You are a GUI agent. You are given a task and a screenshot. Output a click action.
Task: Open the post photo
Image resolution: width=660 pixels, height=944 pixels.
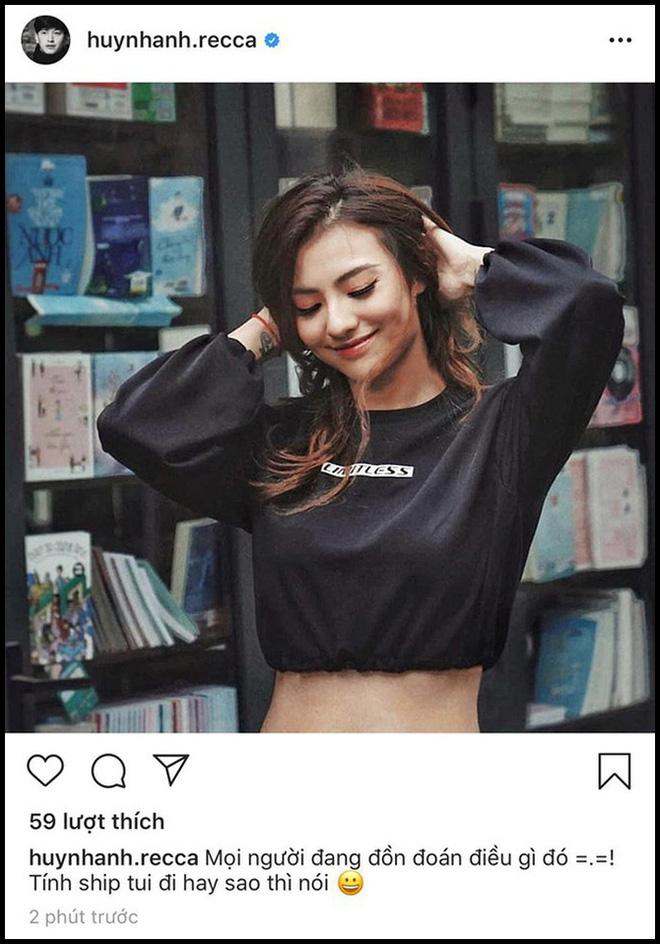coord(330,407)
